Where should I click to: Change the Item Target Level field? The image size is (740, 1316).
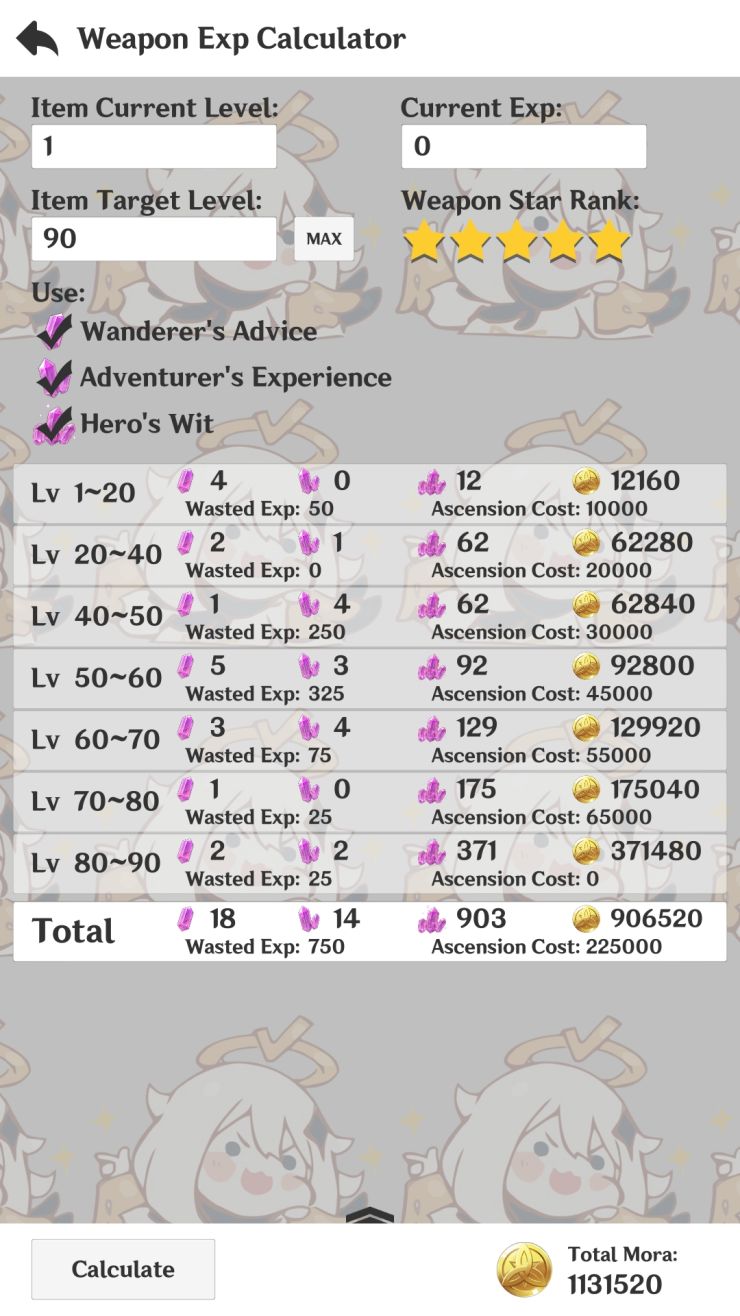coord(153,239)
